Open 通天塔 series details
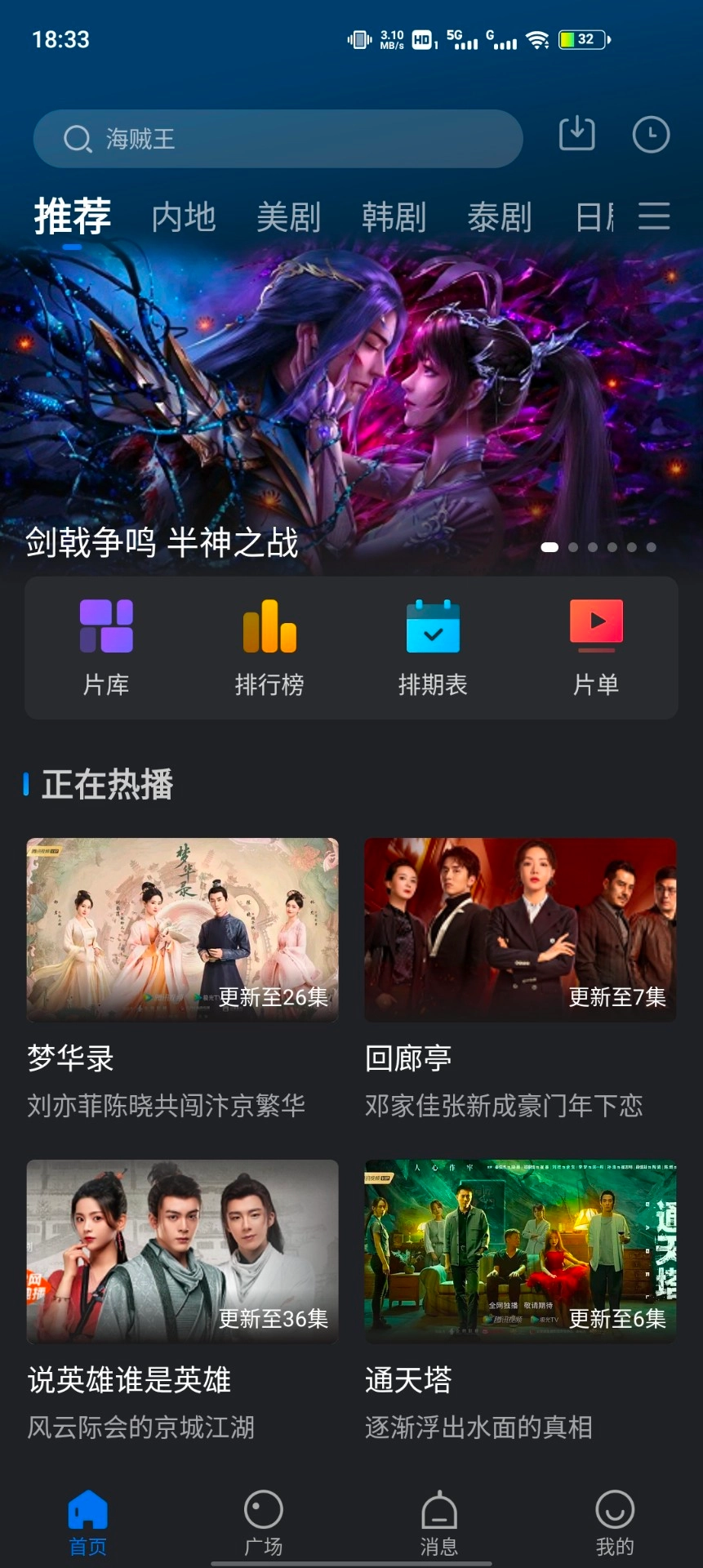 click(x=520, y=1251)
